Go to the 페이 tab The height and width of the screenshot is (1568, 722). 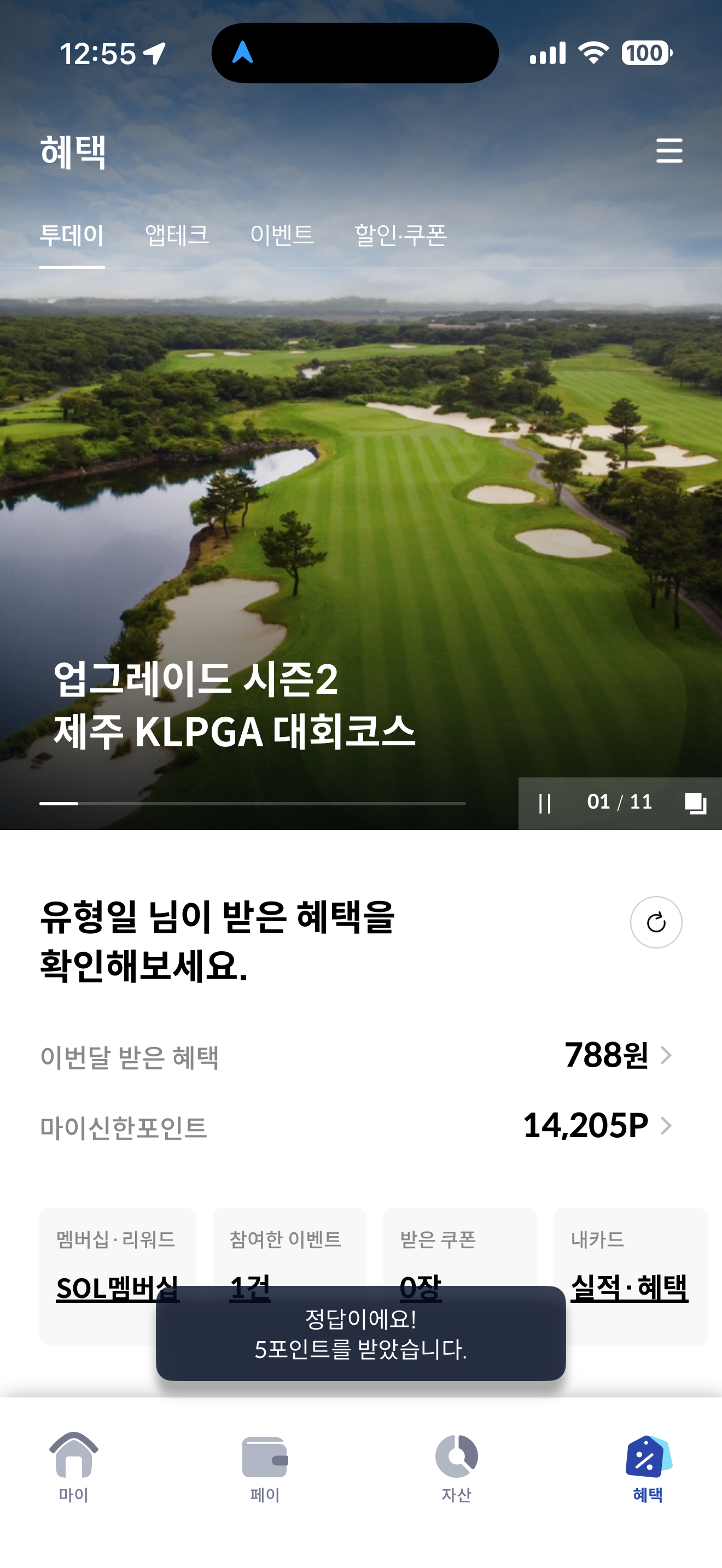point(265,1467)
